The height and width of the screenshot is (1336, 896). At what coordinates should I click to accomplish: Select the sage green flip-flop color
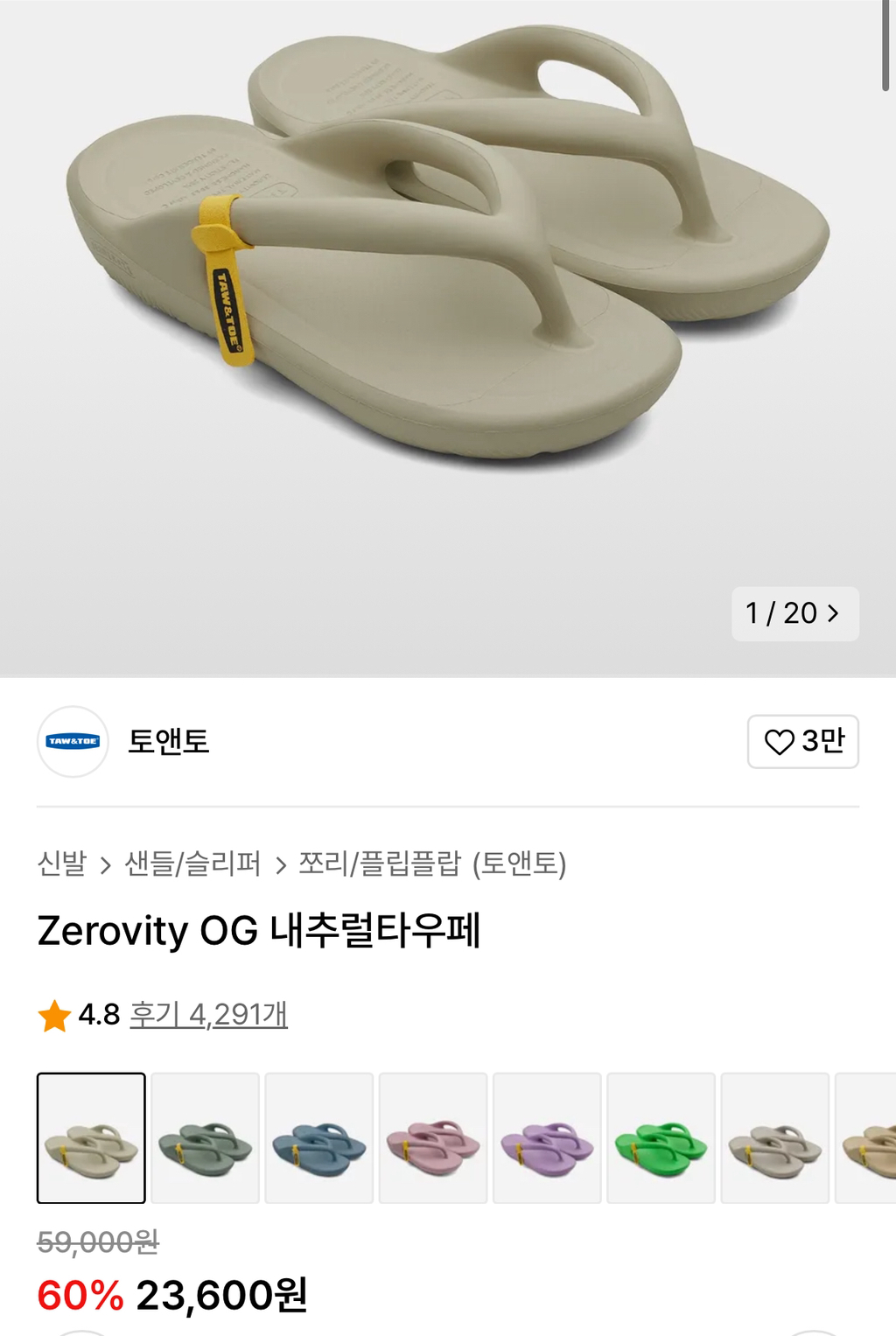pos(205,1137)
